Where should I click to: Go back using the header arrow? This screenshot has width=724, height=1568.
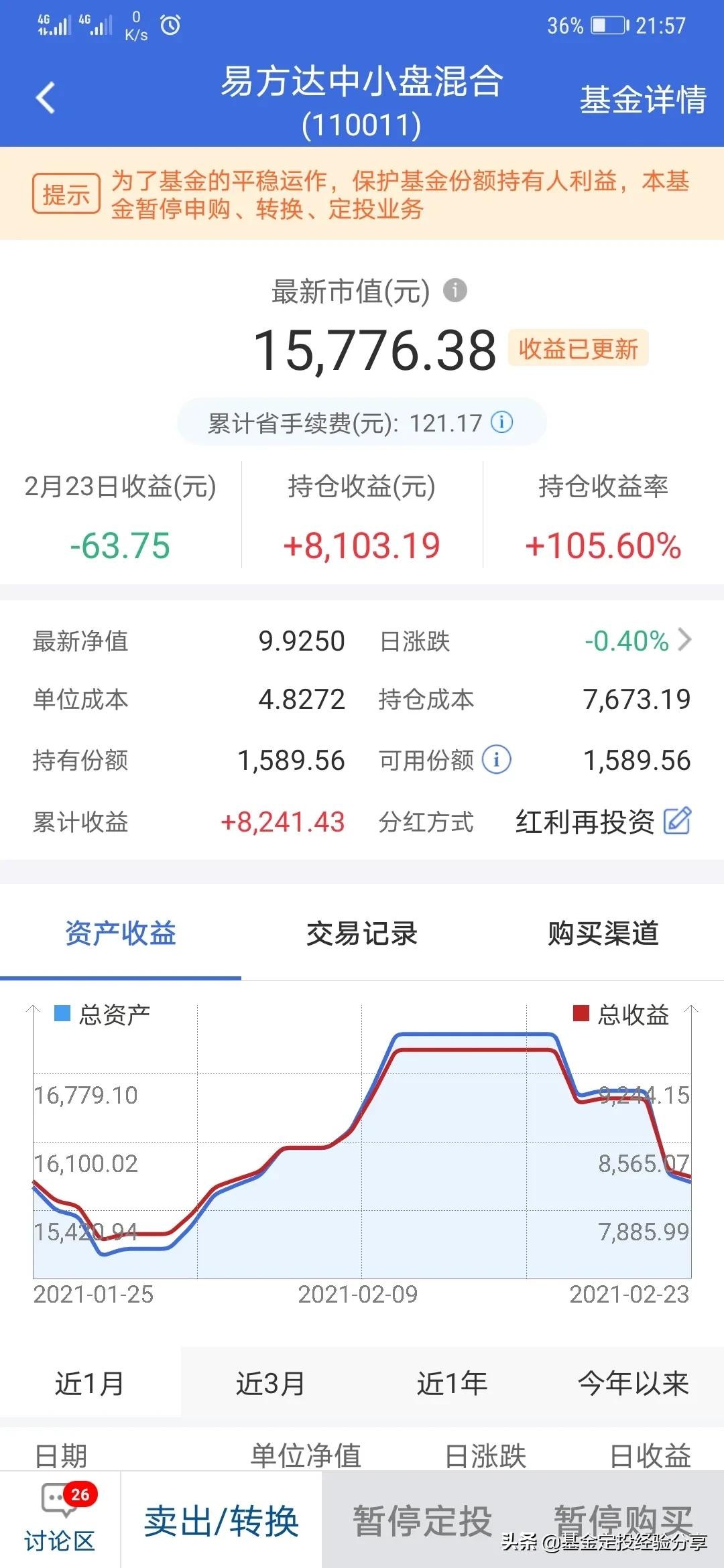click(46, 98)
